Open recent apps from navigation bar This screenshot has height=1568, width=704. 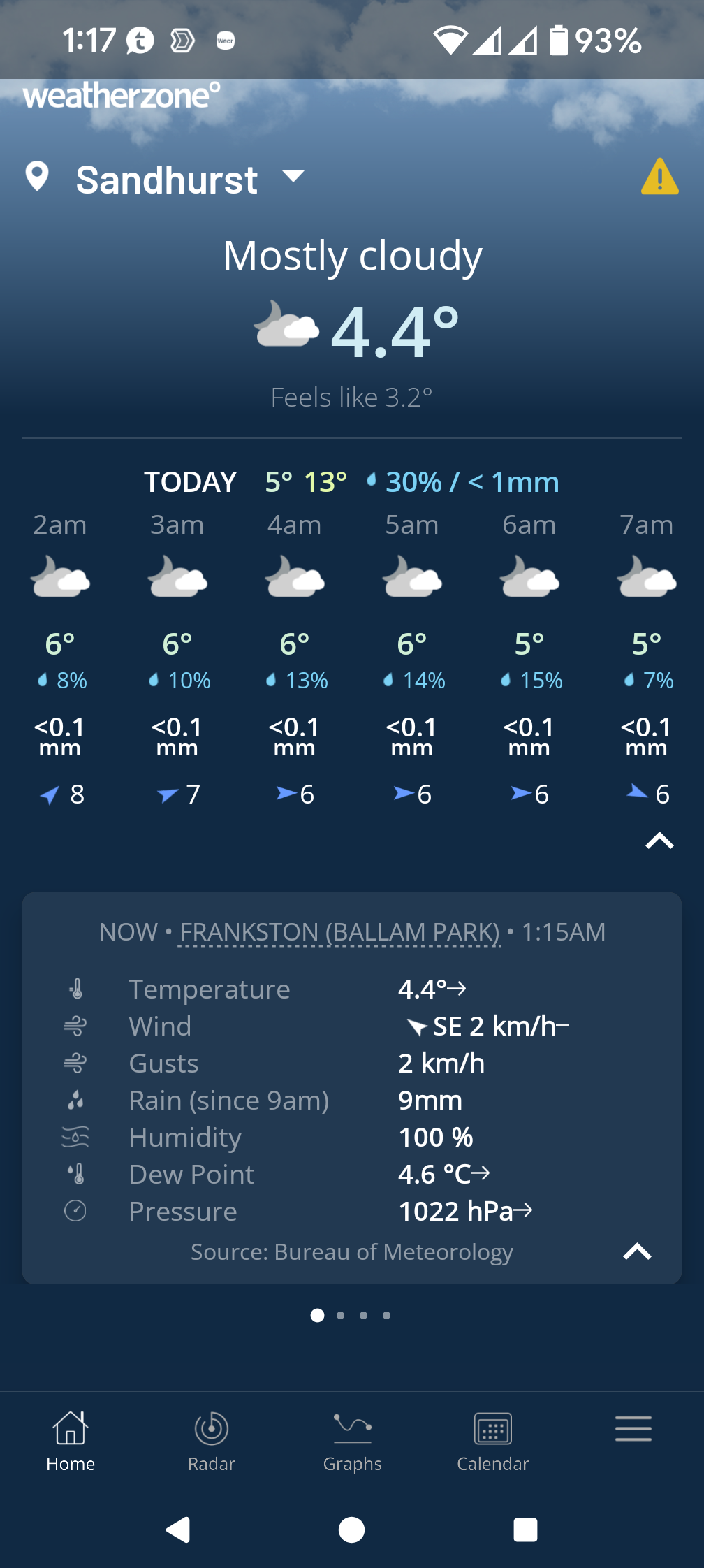tap(525, 1530)
